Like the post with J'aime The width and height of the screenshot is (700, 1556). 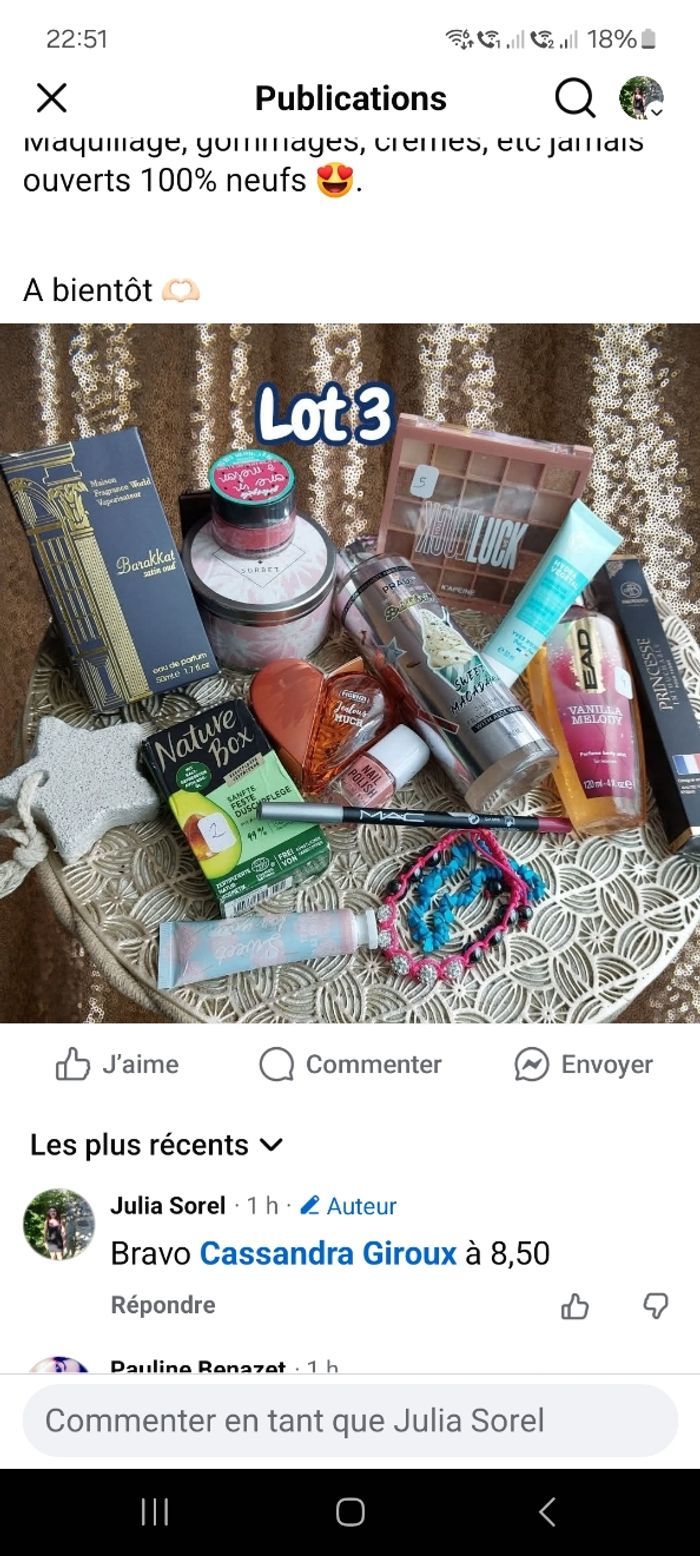pos(117,1064)
